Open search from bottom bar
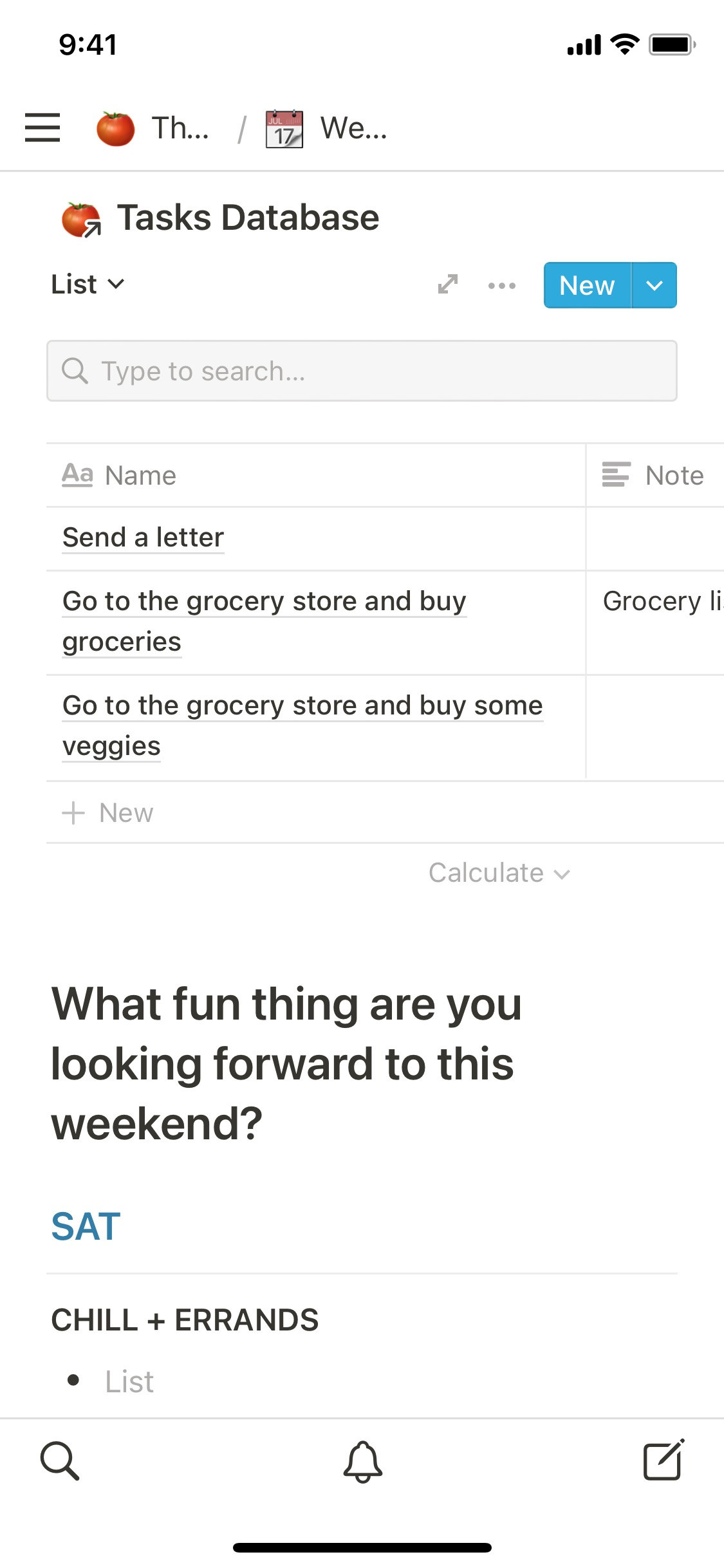This screenshot has height=1568, width=724. (x=60, y=1461)
